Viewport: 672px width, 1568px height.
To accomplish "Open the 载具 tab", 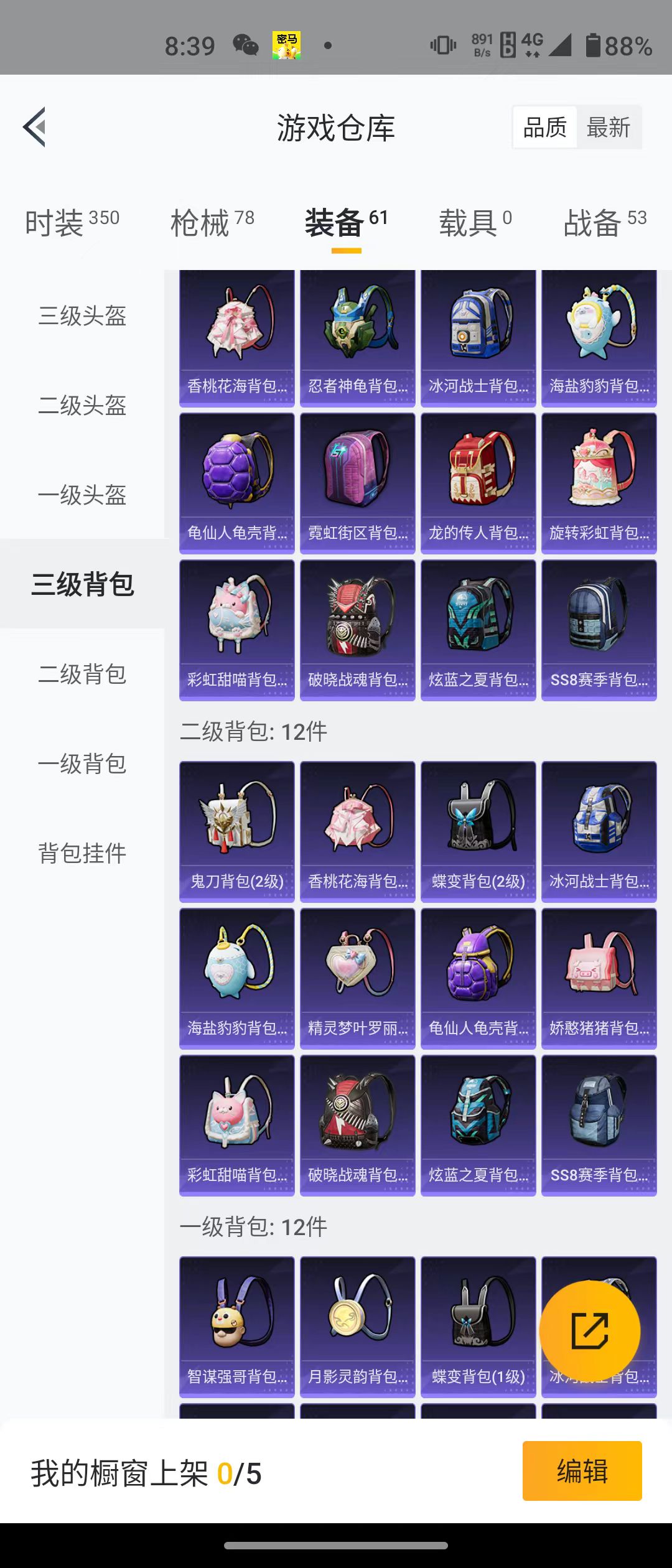I will click(475, 222).
